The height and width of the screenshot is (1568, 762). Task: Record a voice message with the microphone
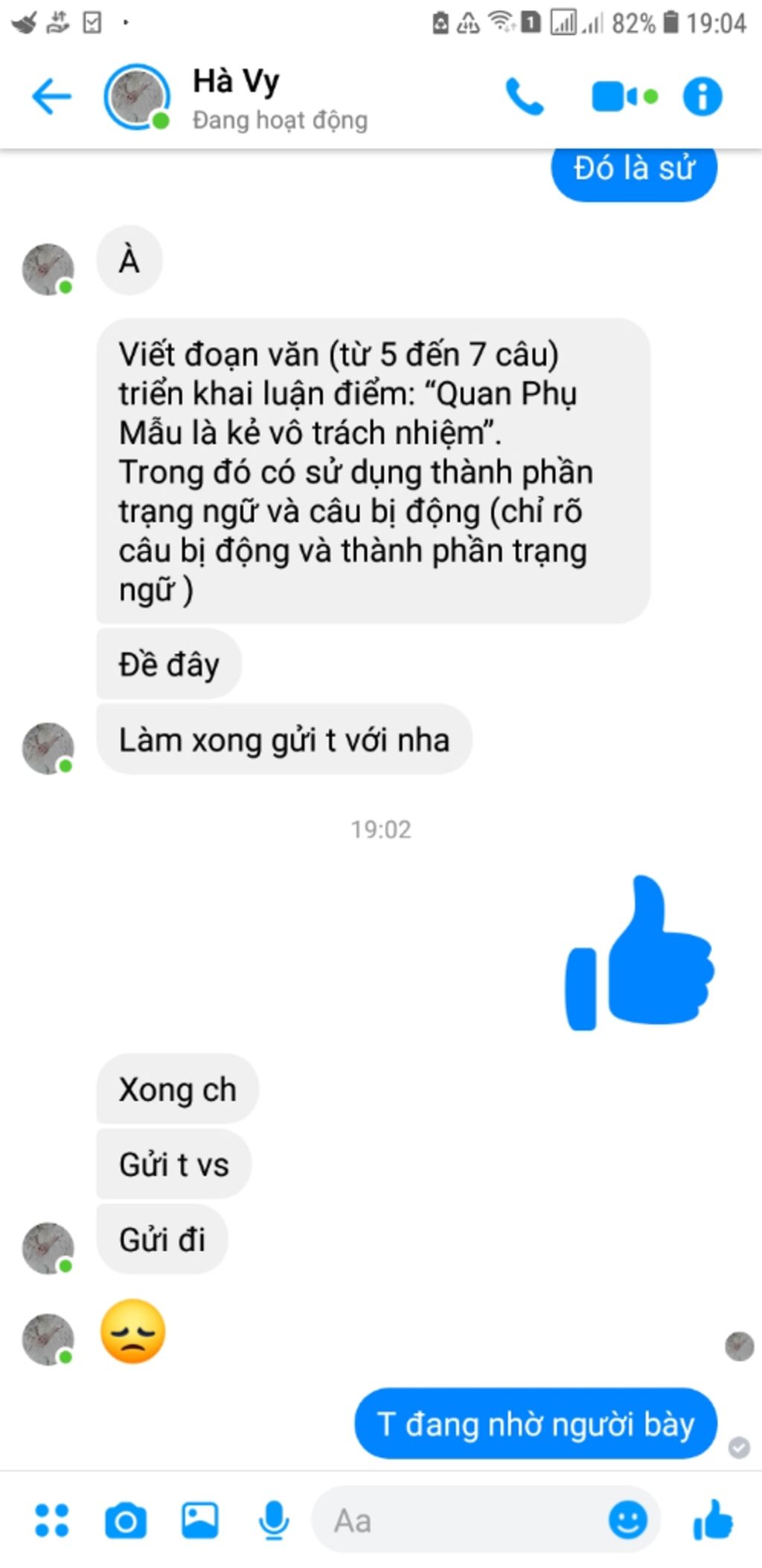pyautogui.click(x=273, y=1520)
